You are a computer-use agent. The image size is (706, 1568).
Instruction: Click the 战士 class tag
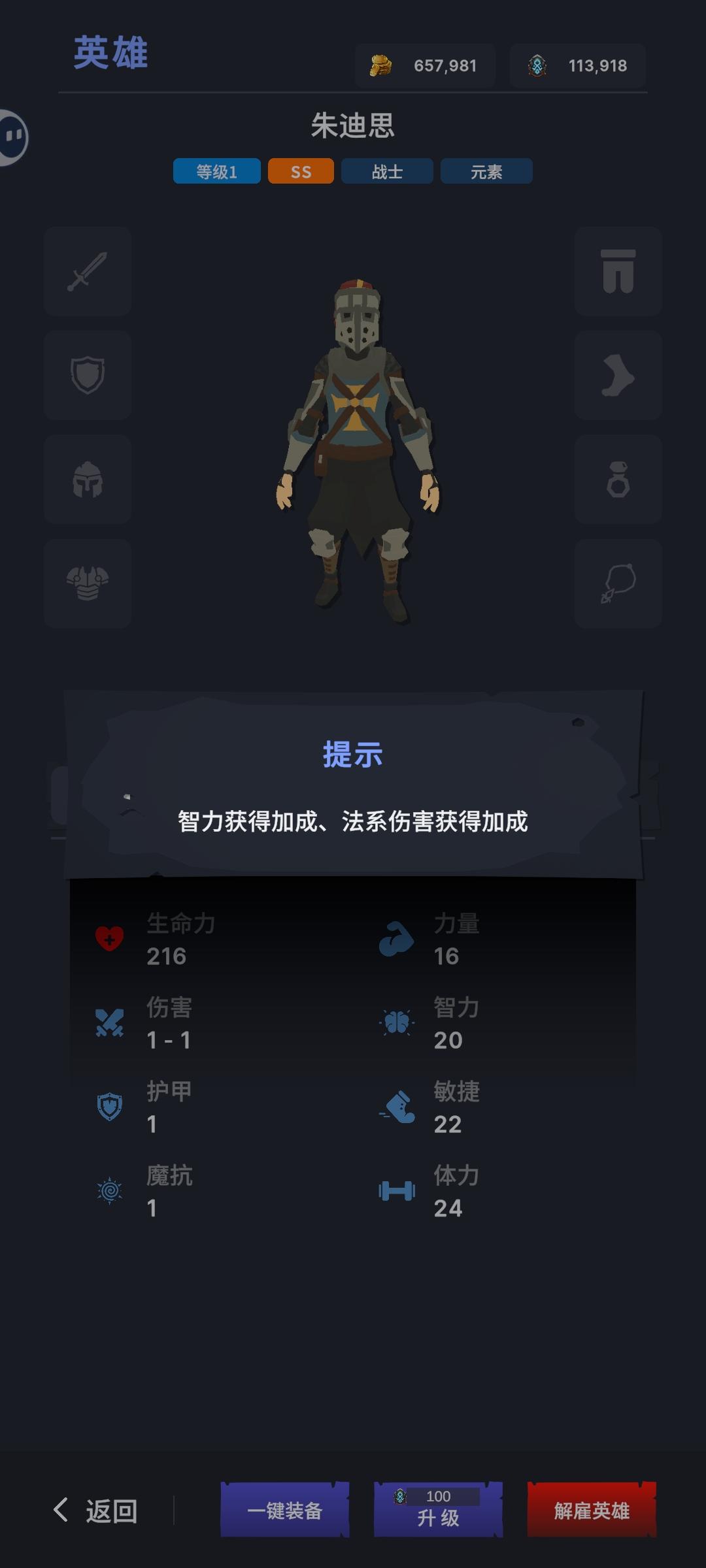click(387, 171)
